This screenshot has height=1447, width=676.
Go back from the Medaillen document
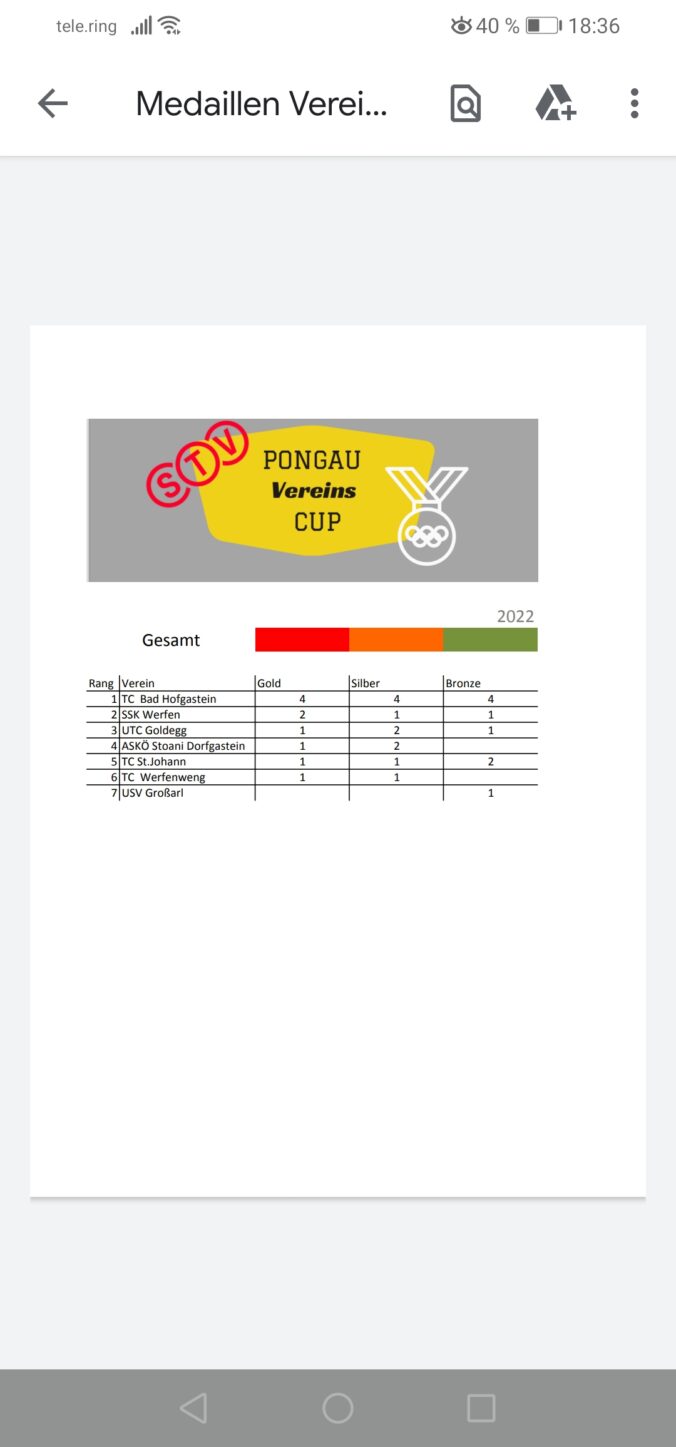click(52, 103)
